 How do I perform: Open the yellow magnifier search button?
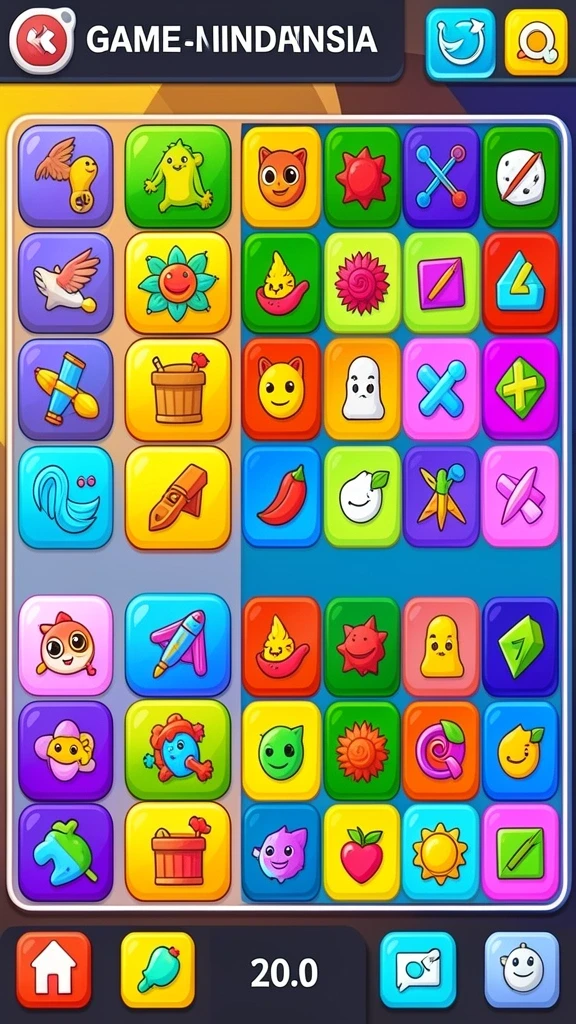(536, 42)
